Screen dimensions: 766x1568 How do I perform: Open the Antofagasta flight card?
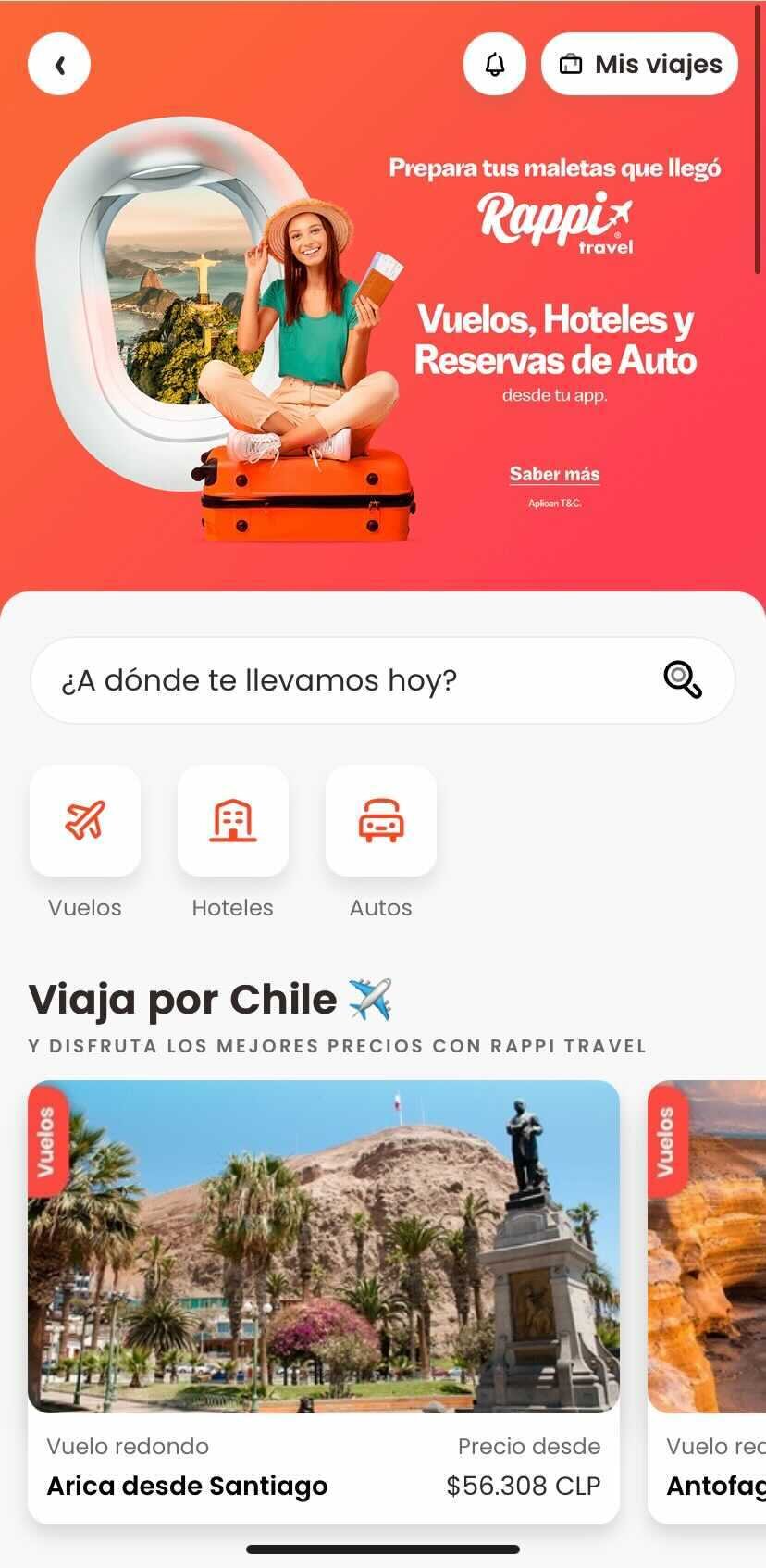pos(709,1296)
